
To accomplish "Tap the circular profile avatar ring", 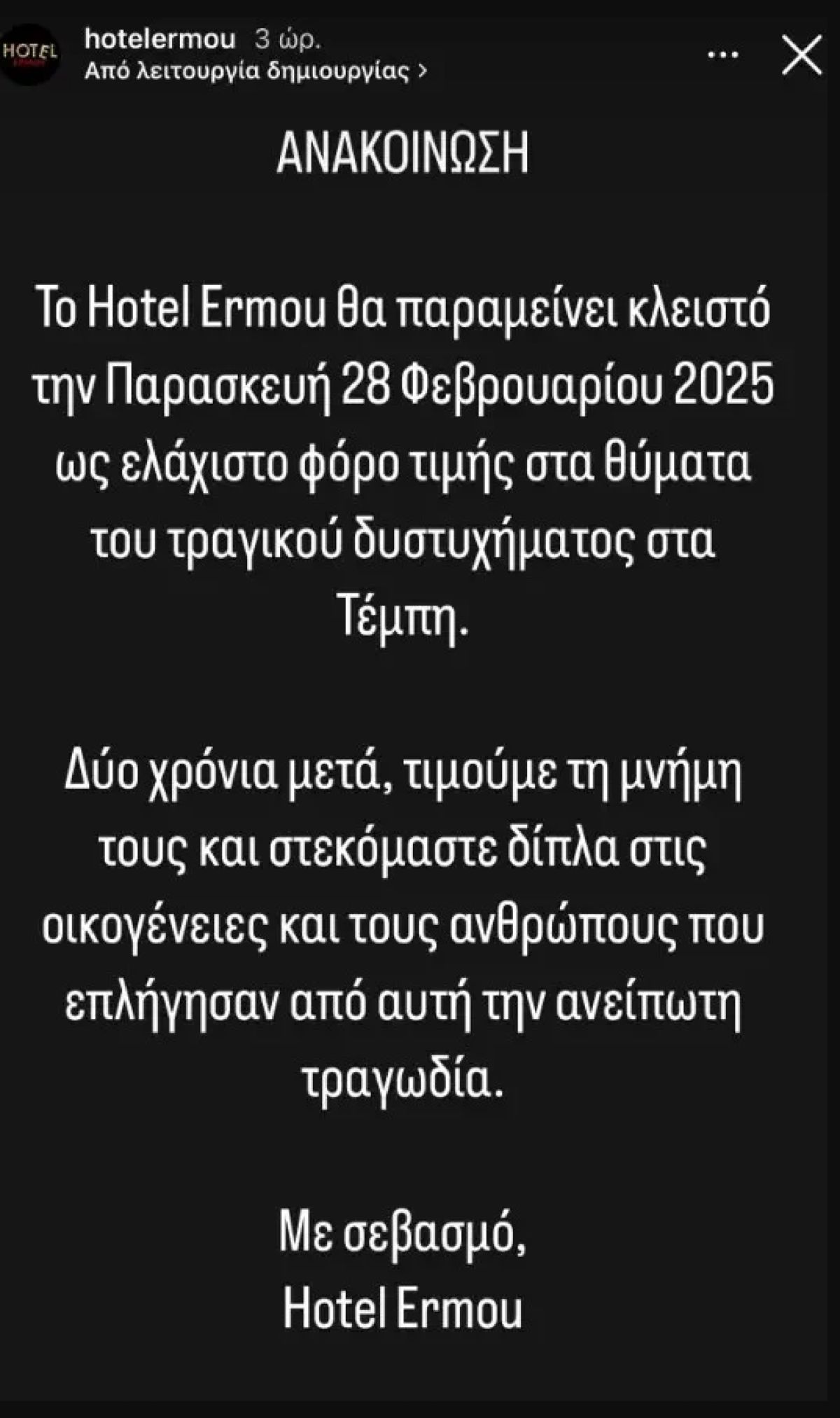I will tap(29, 53).
